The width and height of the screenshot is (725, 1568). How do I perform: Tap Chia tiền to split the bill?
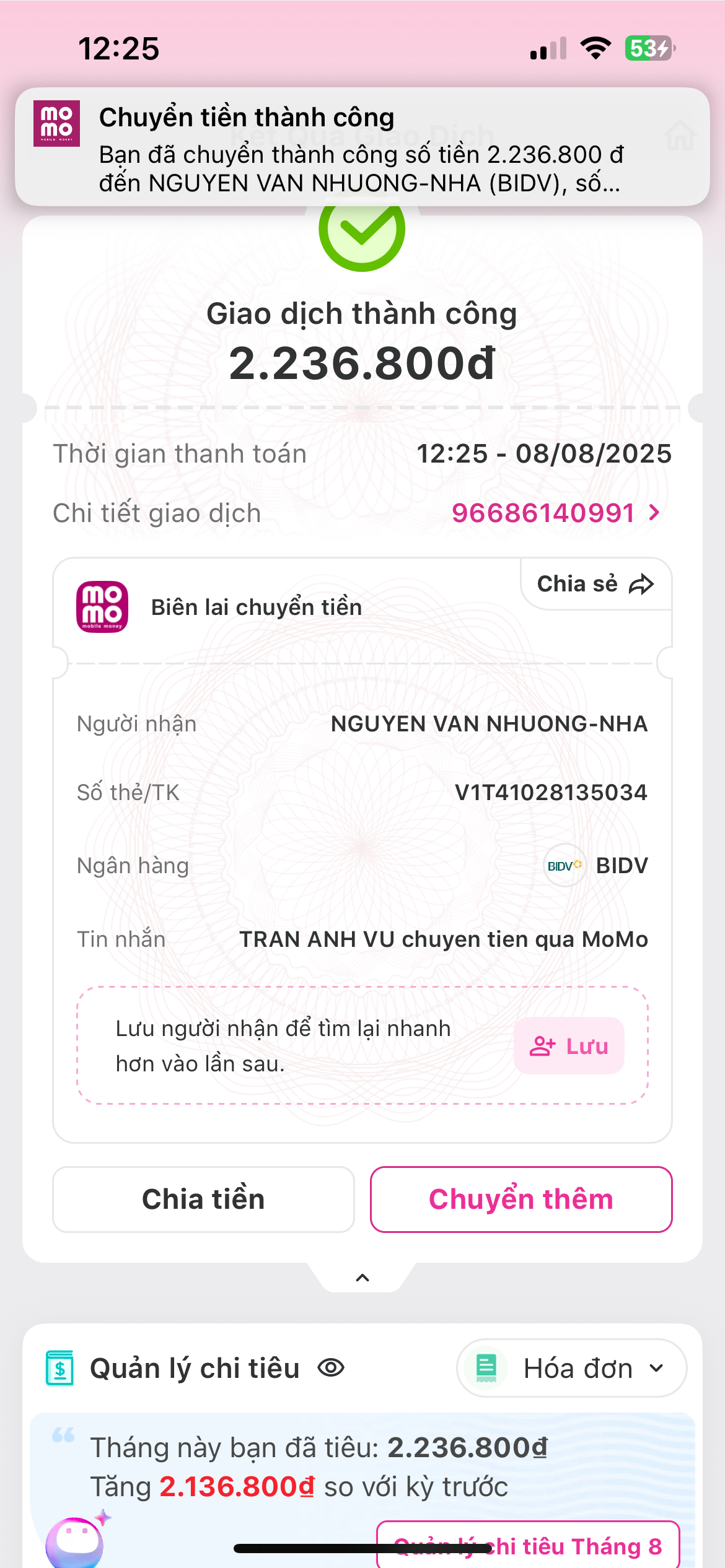click(x=203, y=1200)
